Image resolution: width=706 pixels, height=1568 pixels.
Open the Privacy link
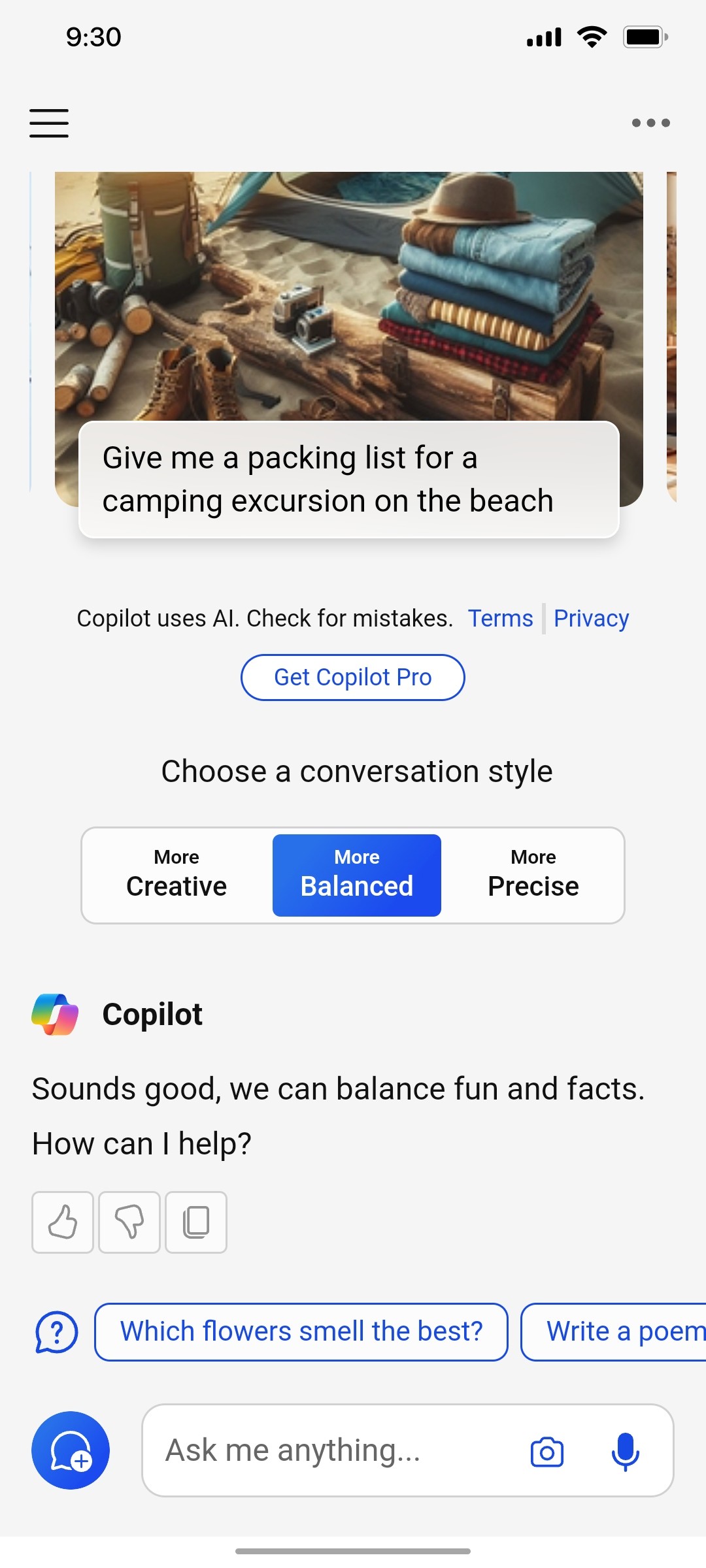pos(590,618)
